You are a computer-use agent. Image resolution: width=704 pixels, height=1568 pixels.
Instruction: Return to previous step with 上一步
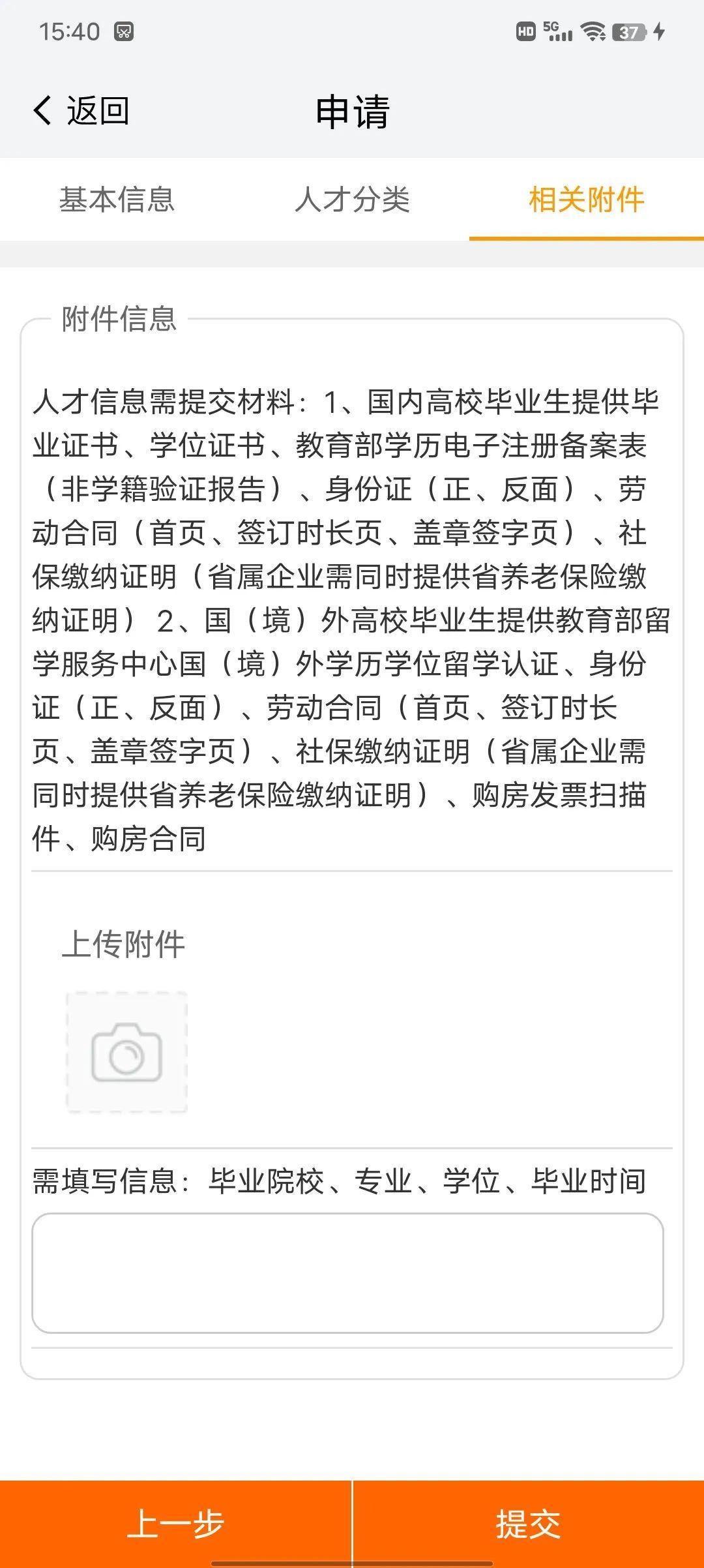[175, 1524]
